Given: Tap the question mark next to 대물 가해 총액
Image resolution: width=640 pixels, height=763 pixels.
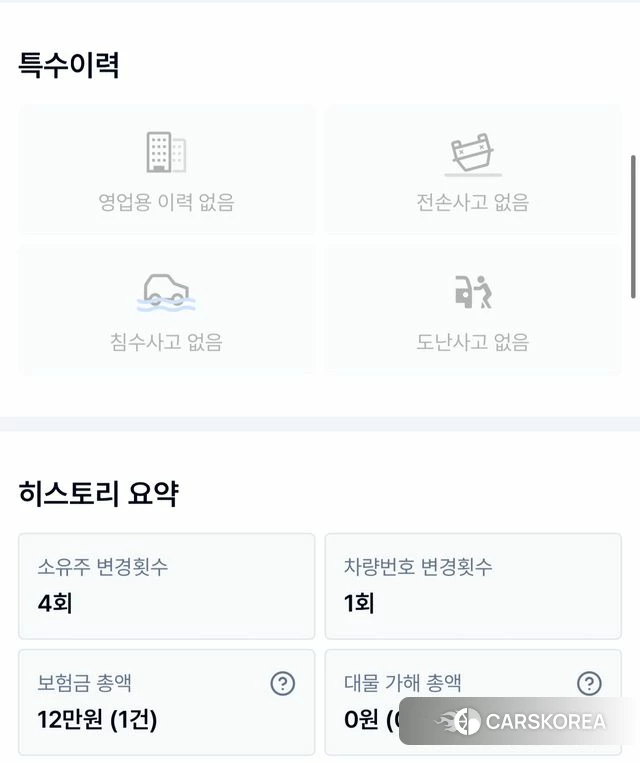Looking at the screenshot, I should [x=589, y=683].
